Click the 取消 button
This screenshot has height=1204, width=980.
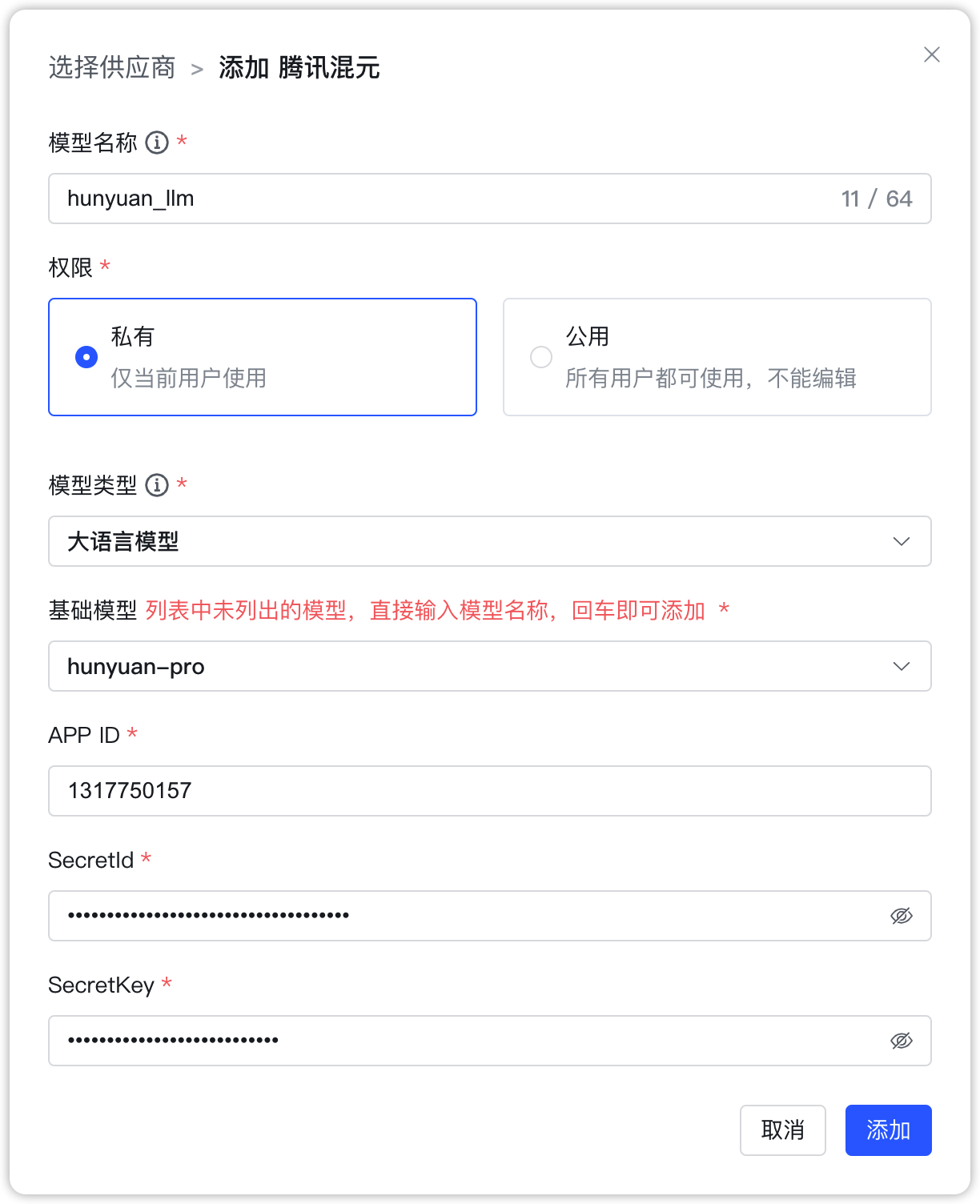pyautogui.click(x=782, y=1130)
